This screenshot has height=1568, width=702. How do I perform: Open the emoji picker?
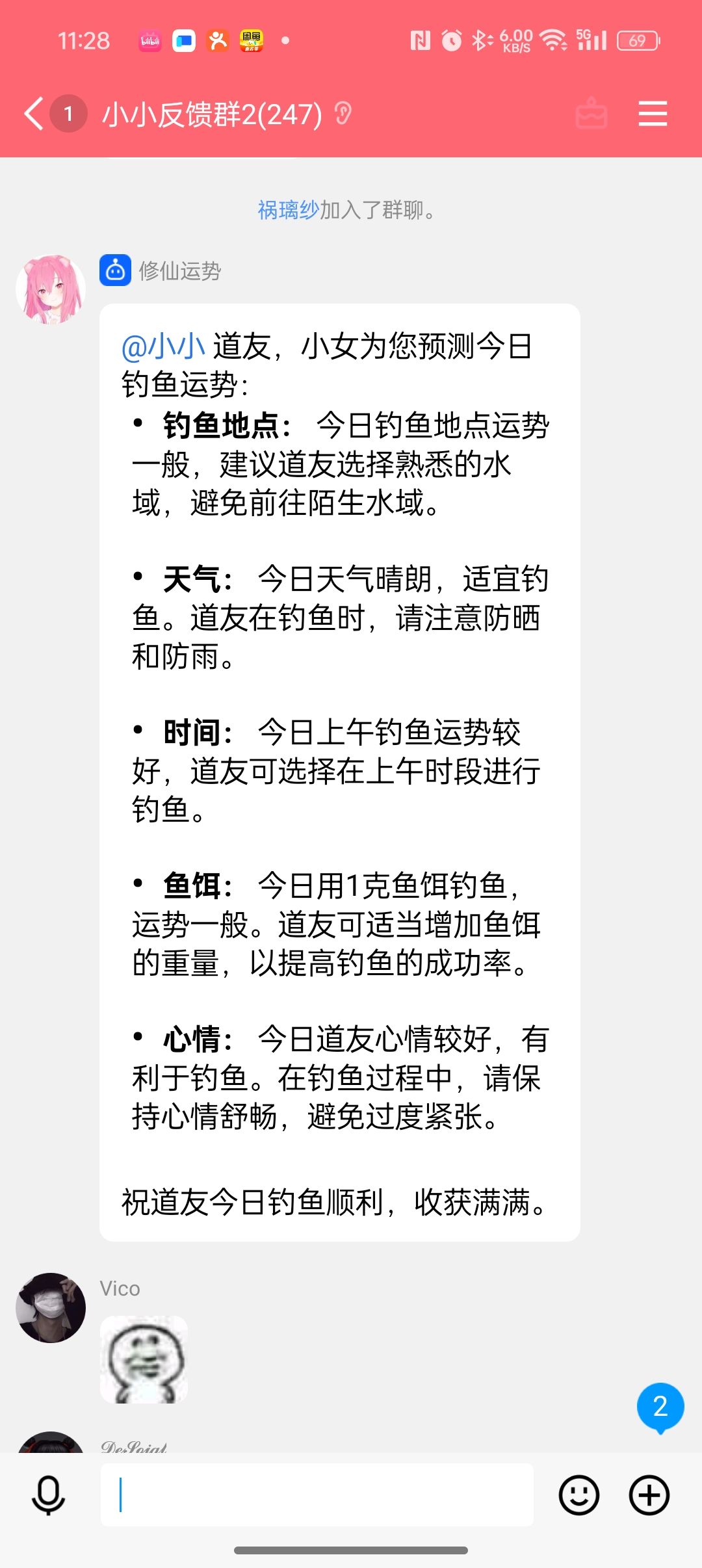coord(578,1495)
